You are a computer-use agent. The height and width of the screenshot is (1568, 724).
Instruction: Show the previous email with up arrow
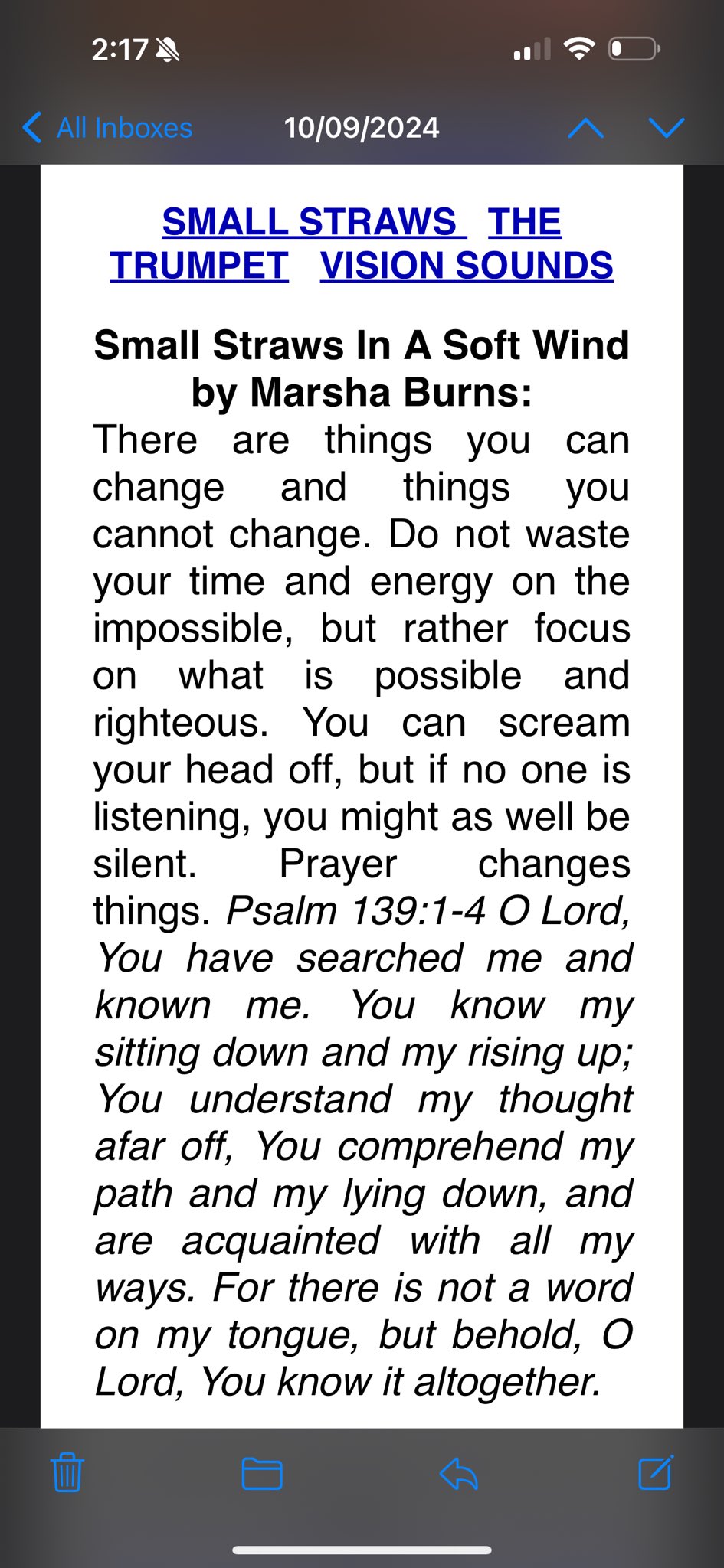point(585,128)
